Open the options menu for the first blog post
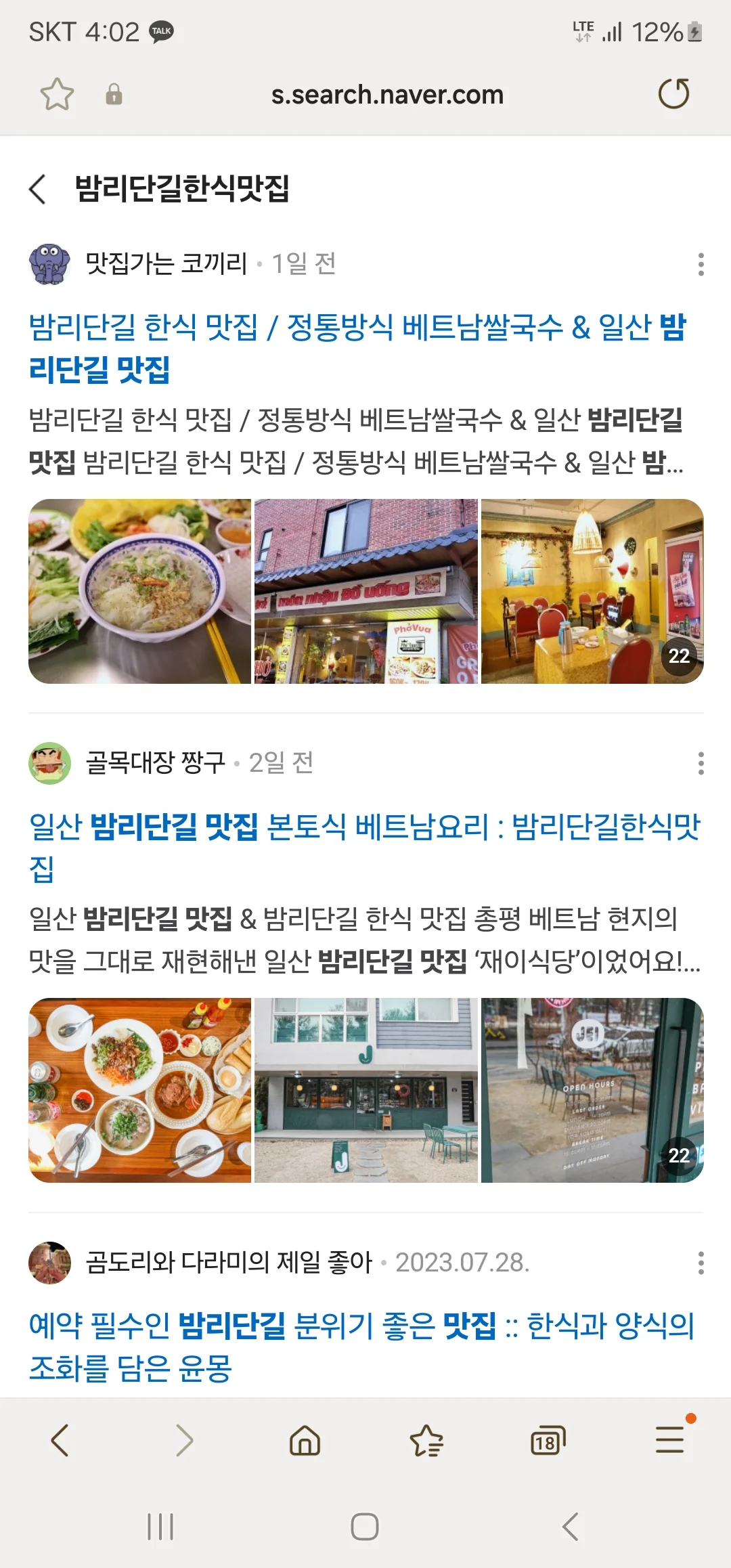731x1568 pixels. pos(700,265)
